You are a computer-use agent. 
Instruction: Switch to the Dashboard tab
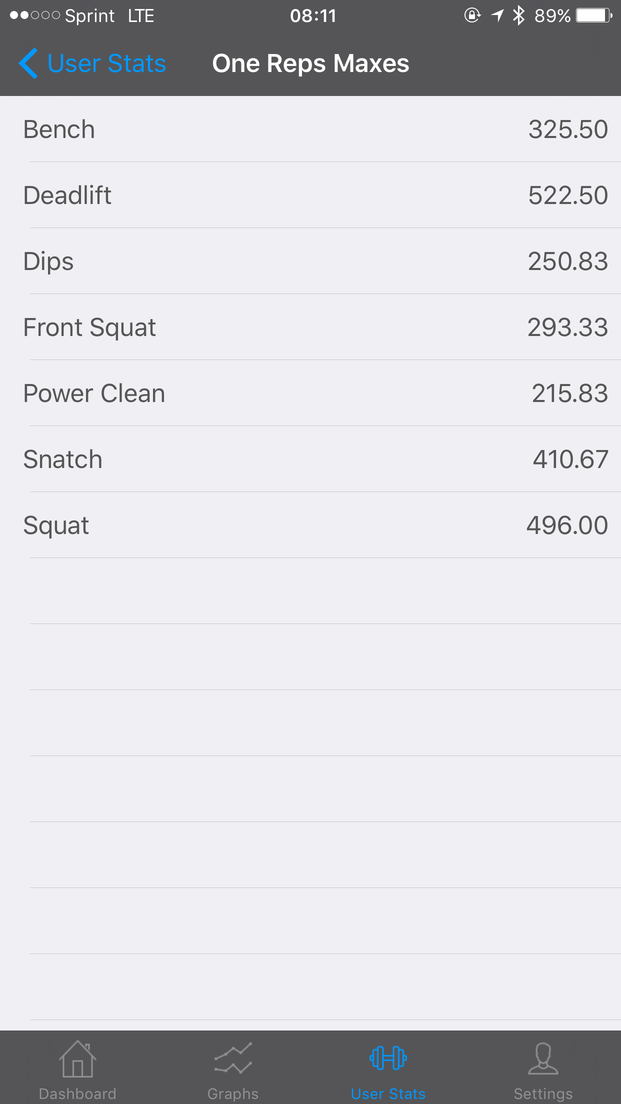[77, 1069]
